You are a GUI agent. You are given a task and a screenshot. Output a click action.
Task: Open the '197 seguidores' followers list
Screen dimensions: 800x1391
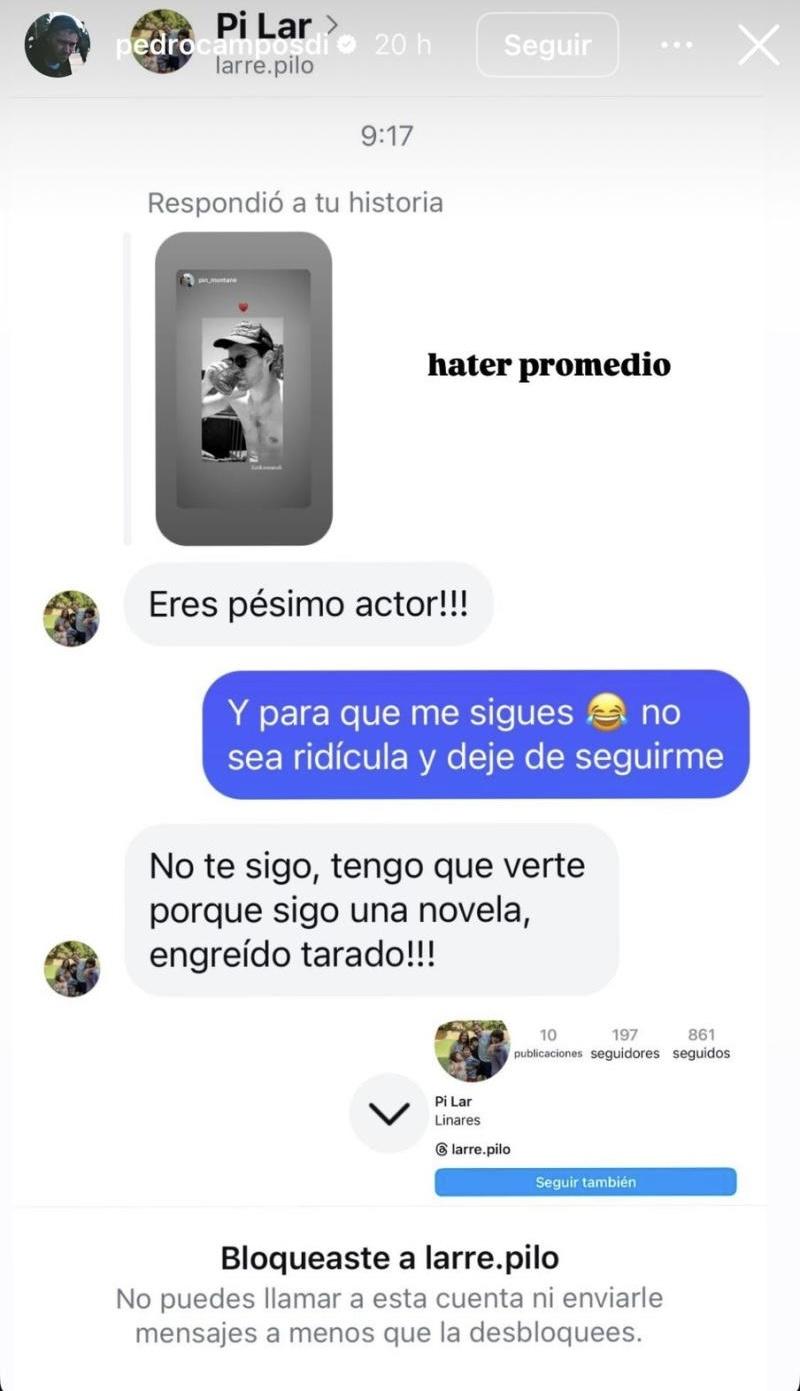click(624, 1043)
